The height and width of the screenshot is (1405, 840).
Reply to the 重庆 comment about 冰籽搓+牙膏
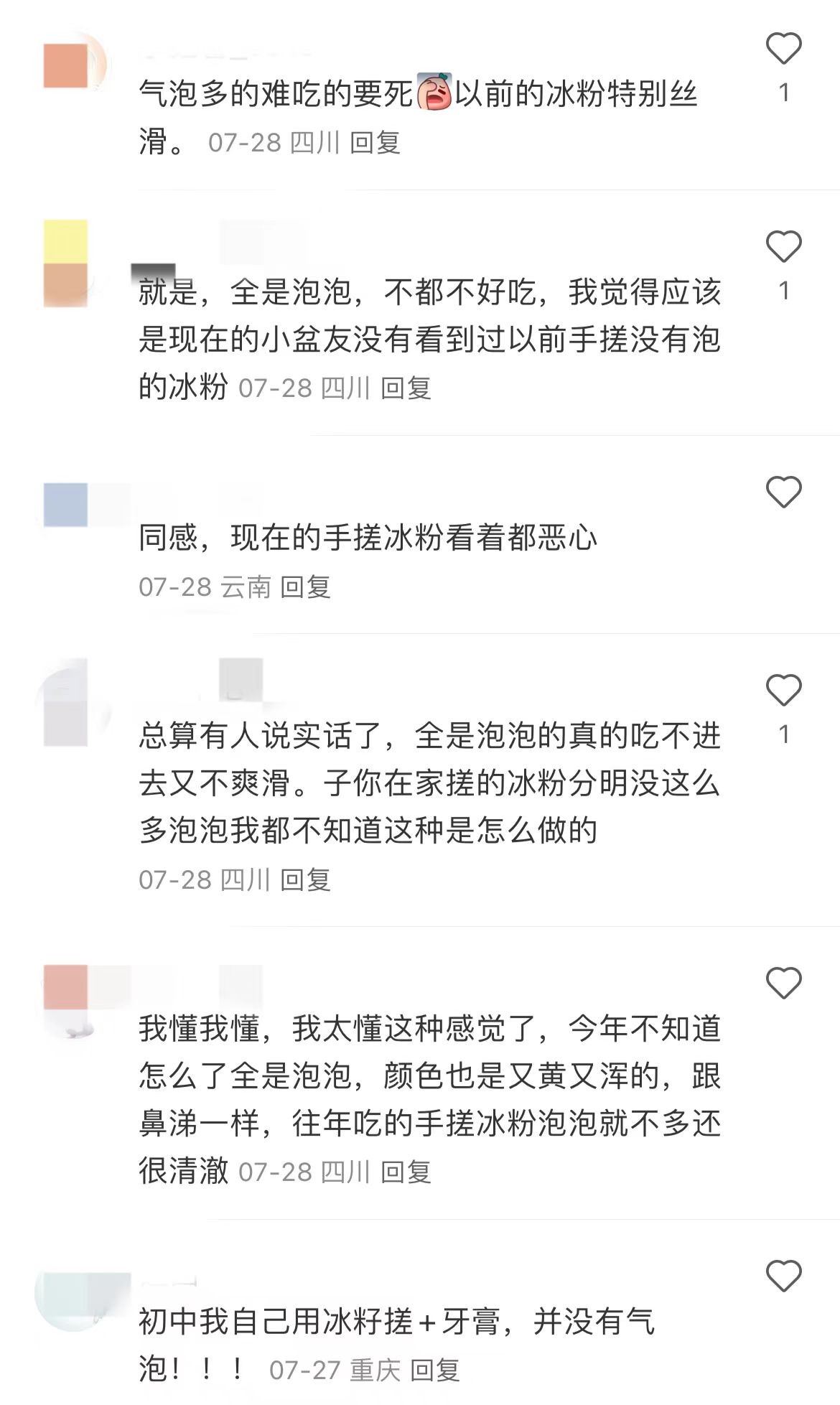pyautogui.click(x=435, y=1371)
